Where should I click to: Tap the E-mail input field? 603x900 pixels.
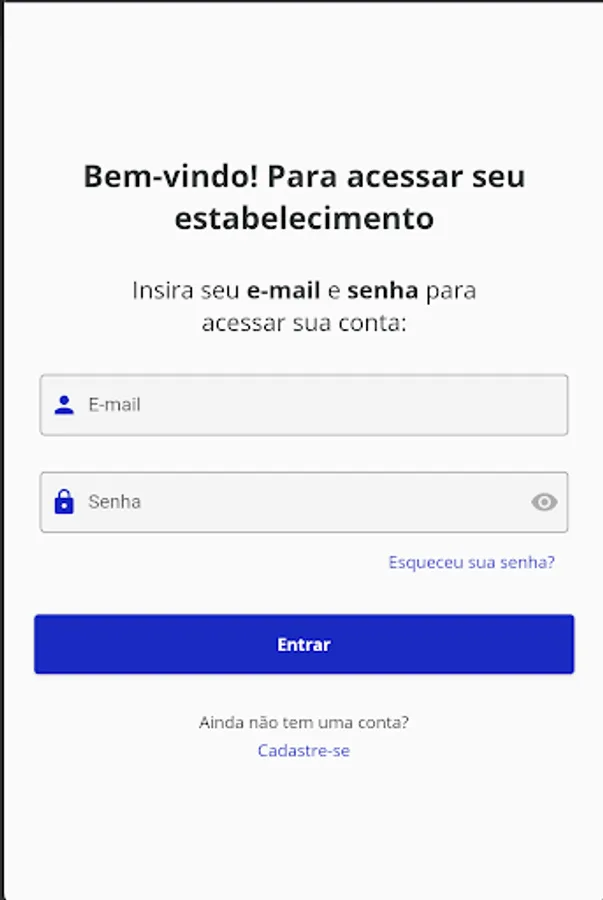click(304, 405)
